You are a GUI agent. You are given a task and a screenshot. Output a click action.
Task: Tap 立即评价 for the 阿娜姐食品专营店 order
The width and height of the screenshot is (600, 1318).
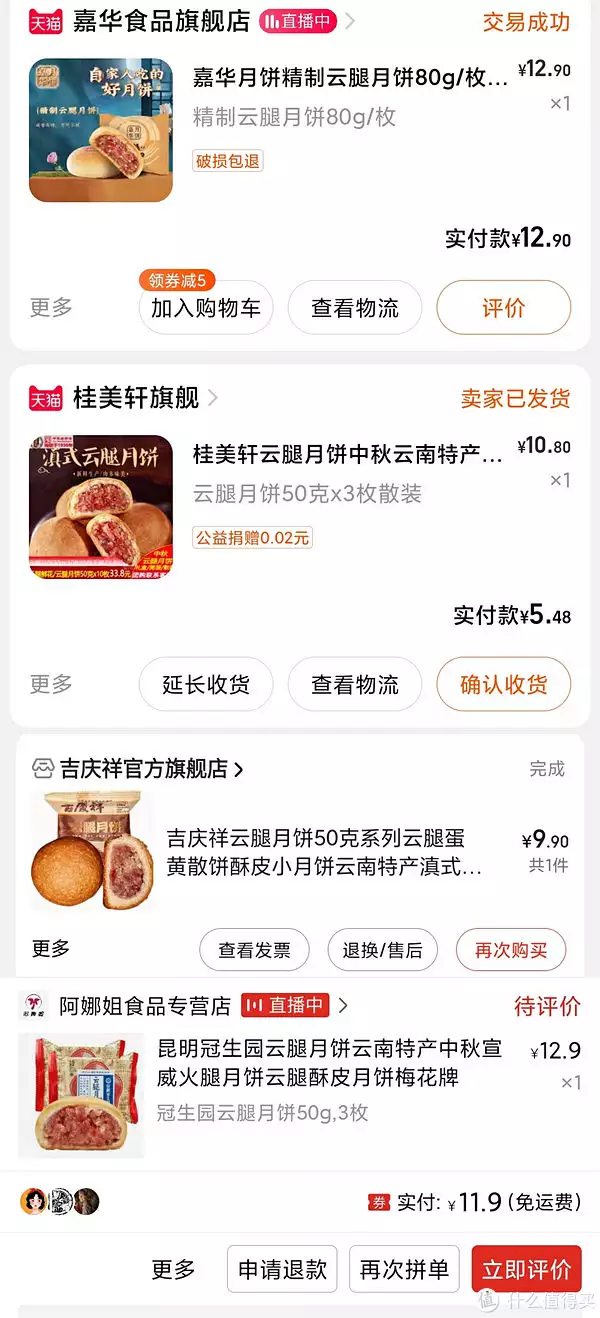pos(526,1269)
